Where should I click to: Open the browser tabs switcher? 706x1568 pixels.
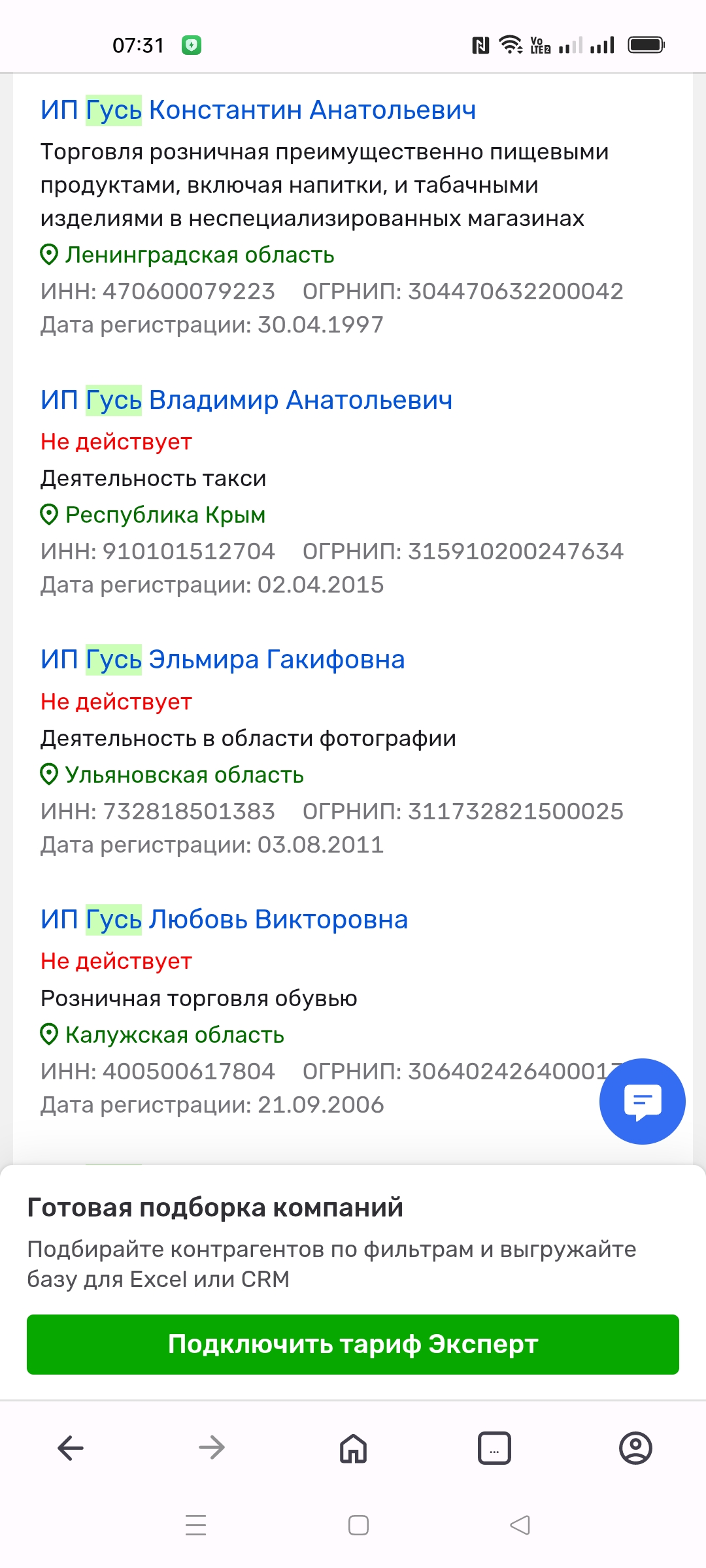pyautogui.click(x=494, y=1448)
